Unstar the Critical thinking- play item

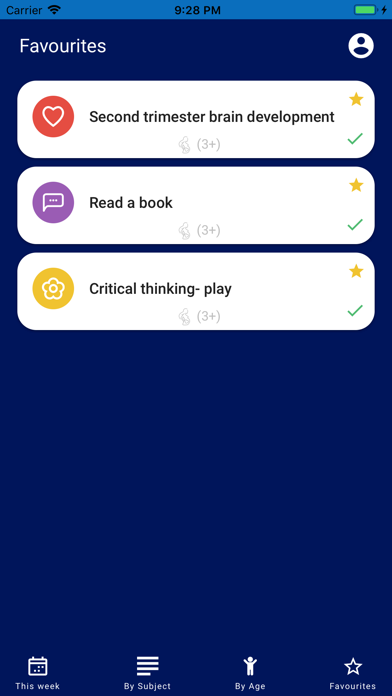(x=356, y=271)
